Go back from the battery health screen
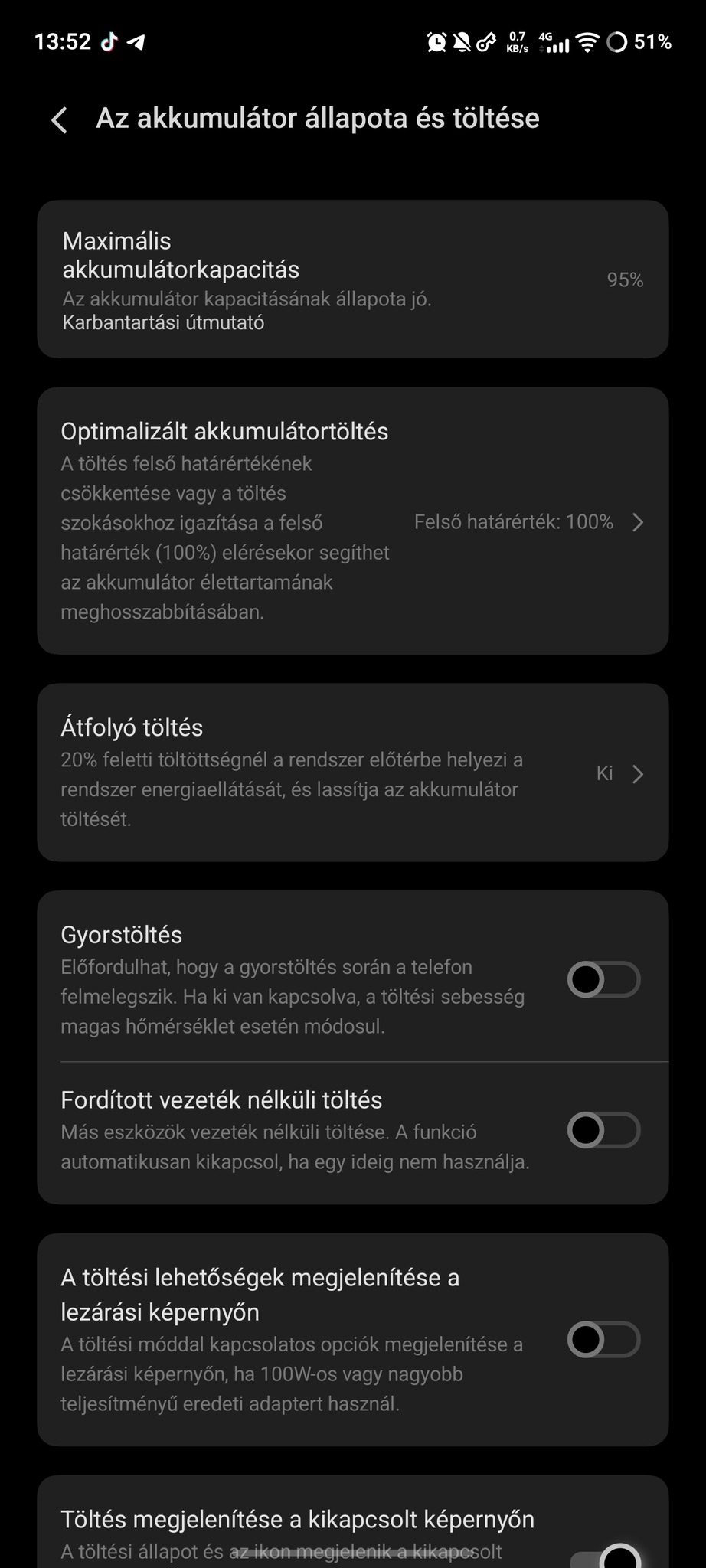The width and height of the screenshot is (706, 1568). [60, 120]
